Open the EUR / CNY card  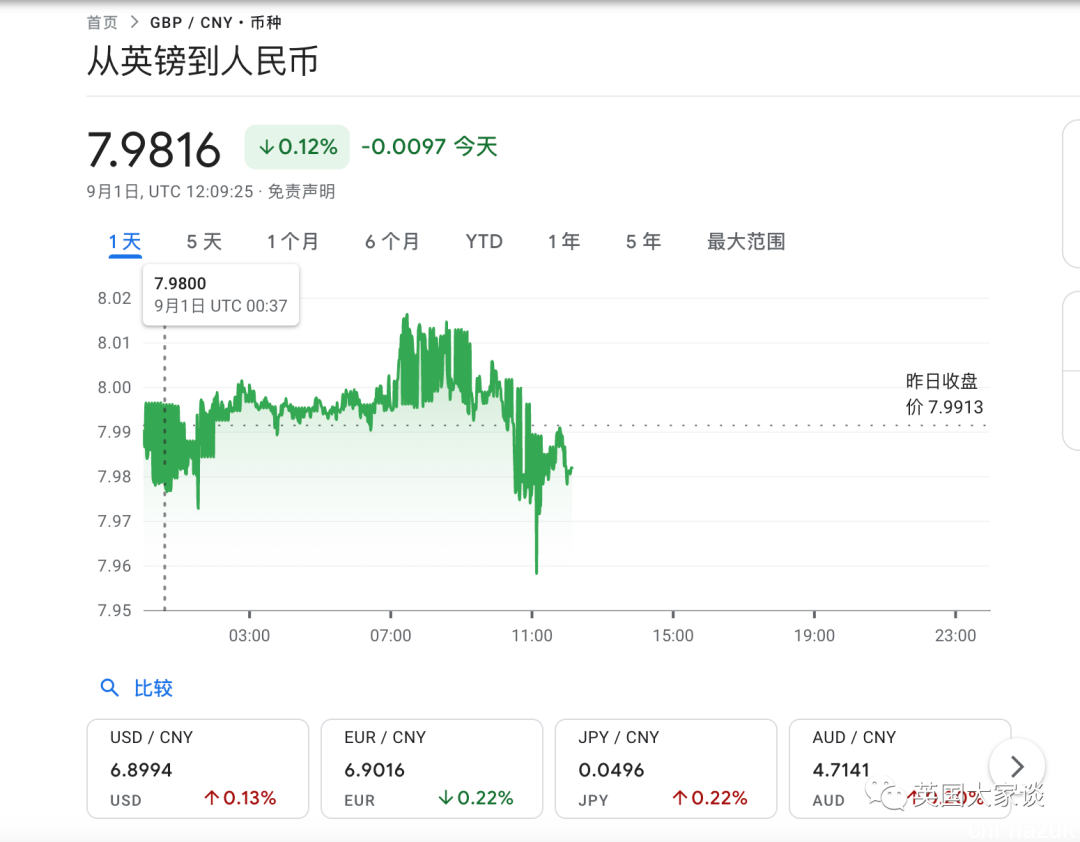coord(431,768)
